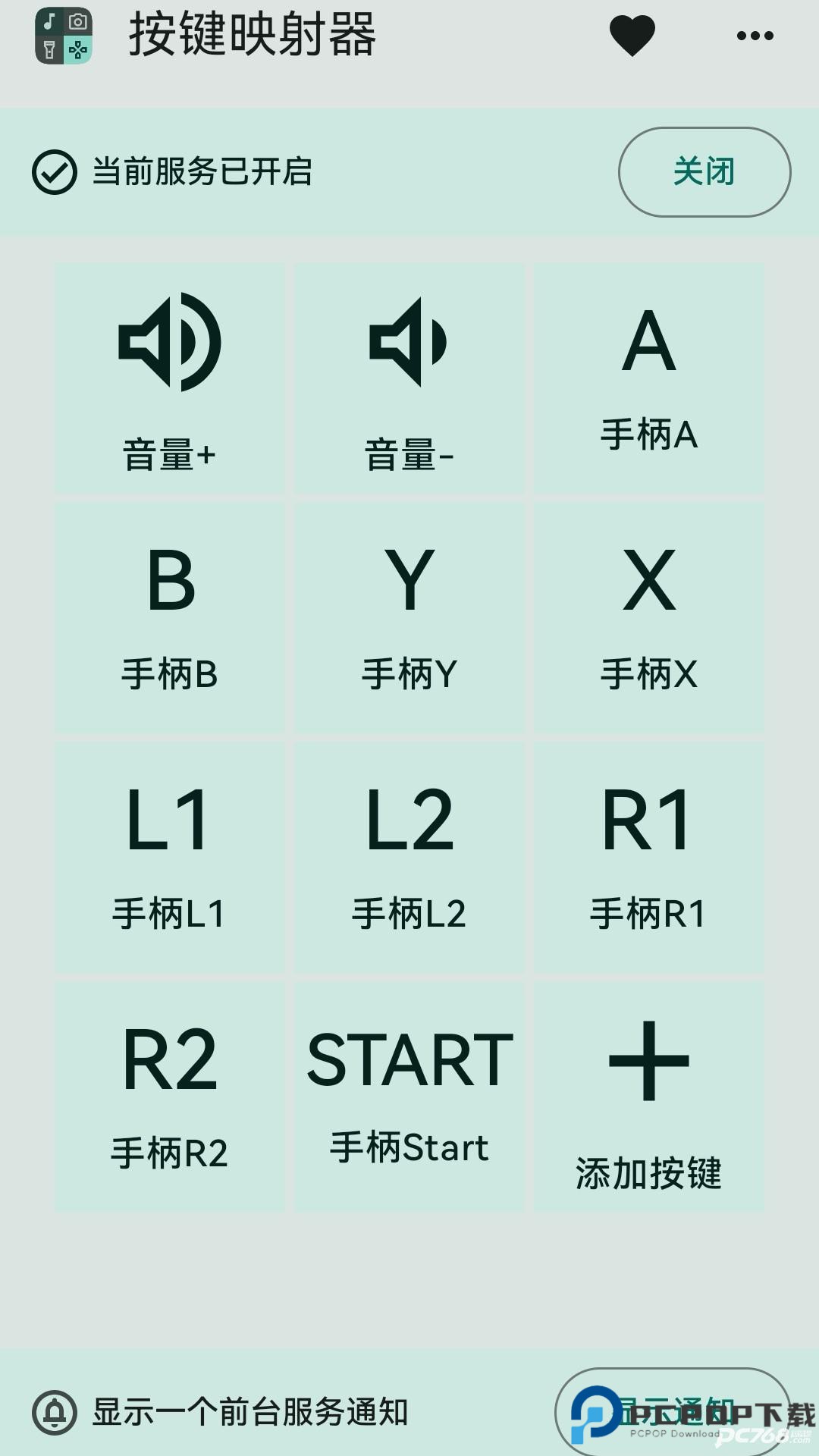Open the 手柄R1 mapping
The width and height of the screenshot is (819, 1456).
[648, 858]
